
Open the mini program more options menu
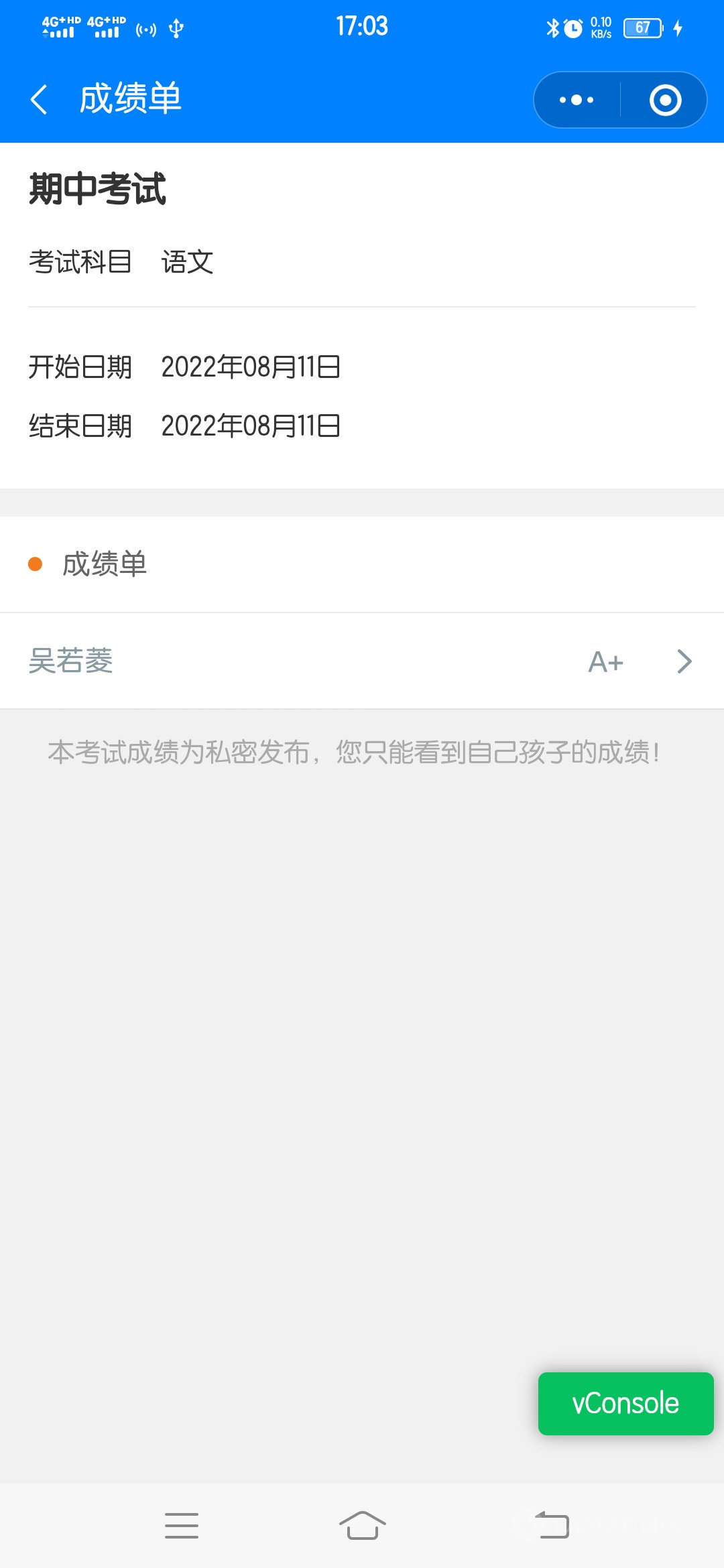[577, 100]
